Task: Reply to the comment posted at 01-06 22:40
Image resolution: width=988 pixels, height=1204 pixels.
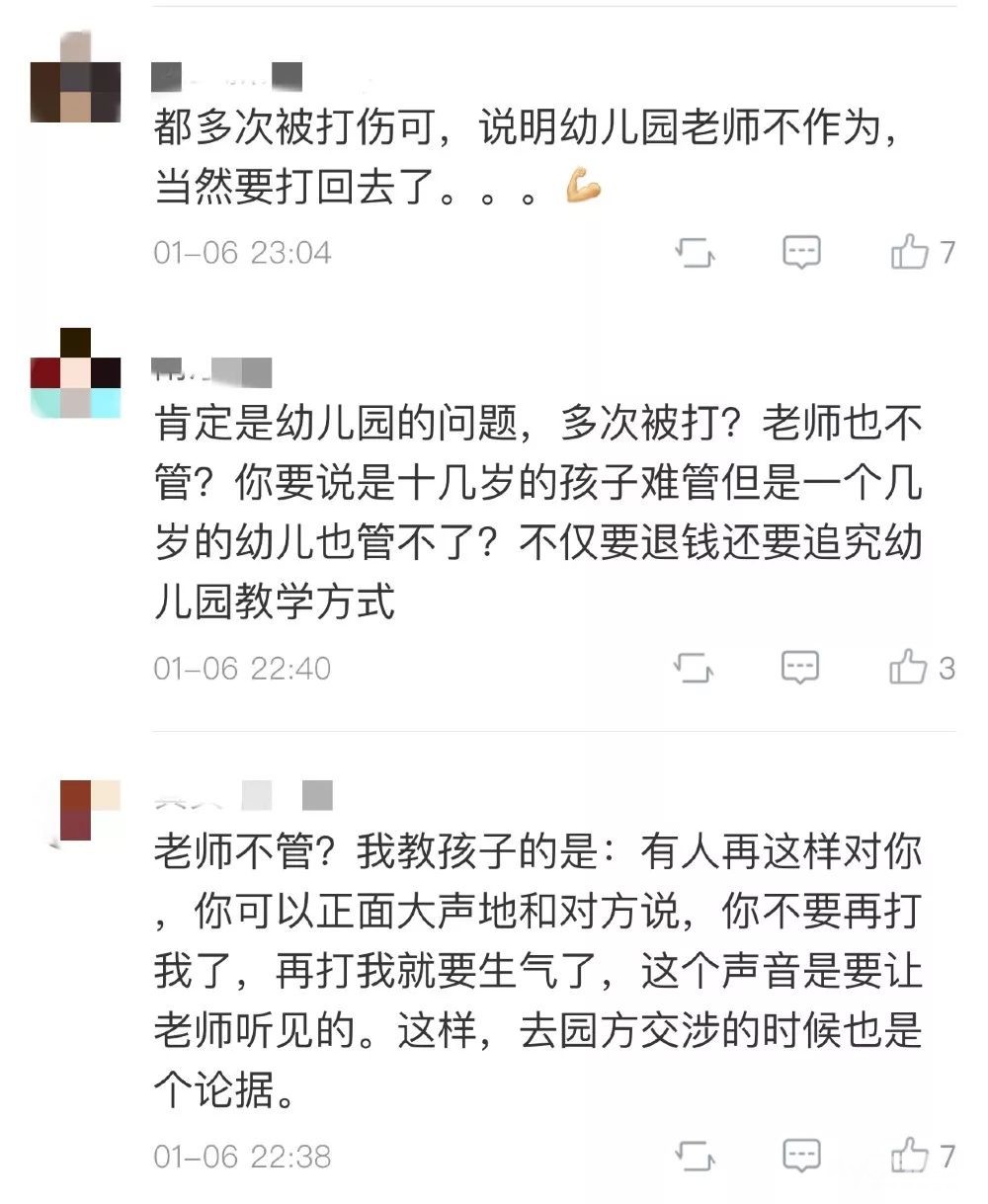Action: pyautogui.click(x=800, y=669)
